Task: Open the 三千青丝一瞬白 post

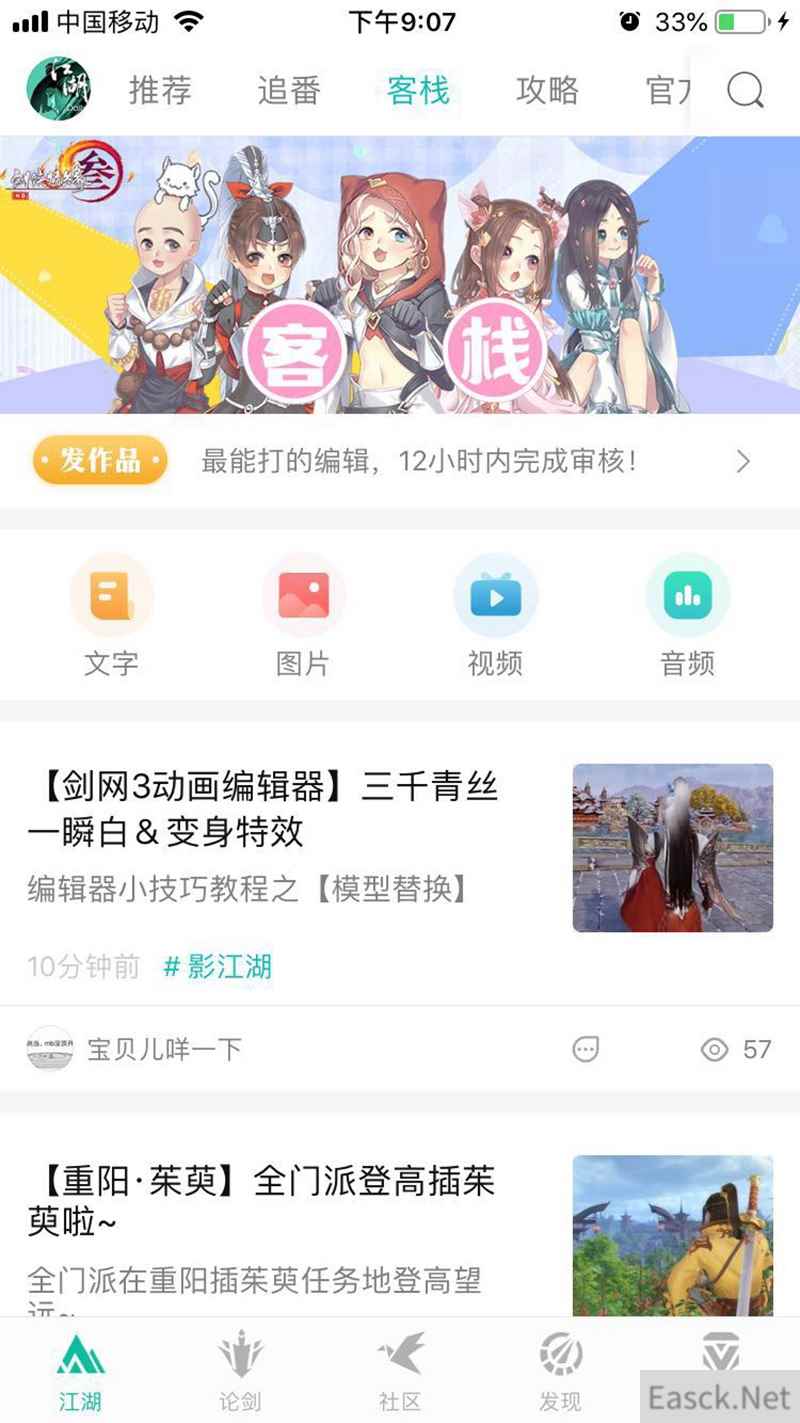Action: click(x=263, y=809)
